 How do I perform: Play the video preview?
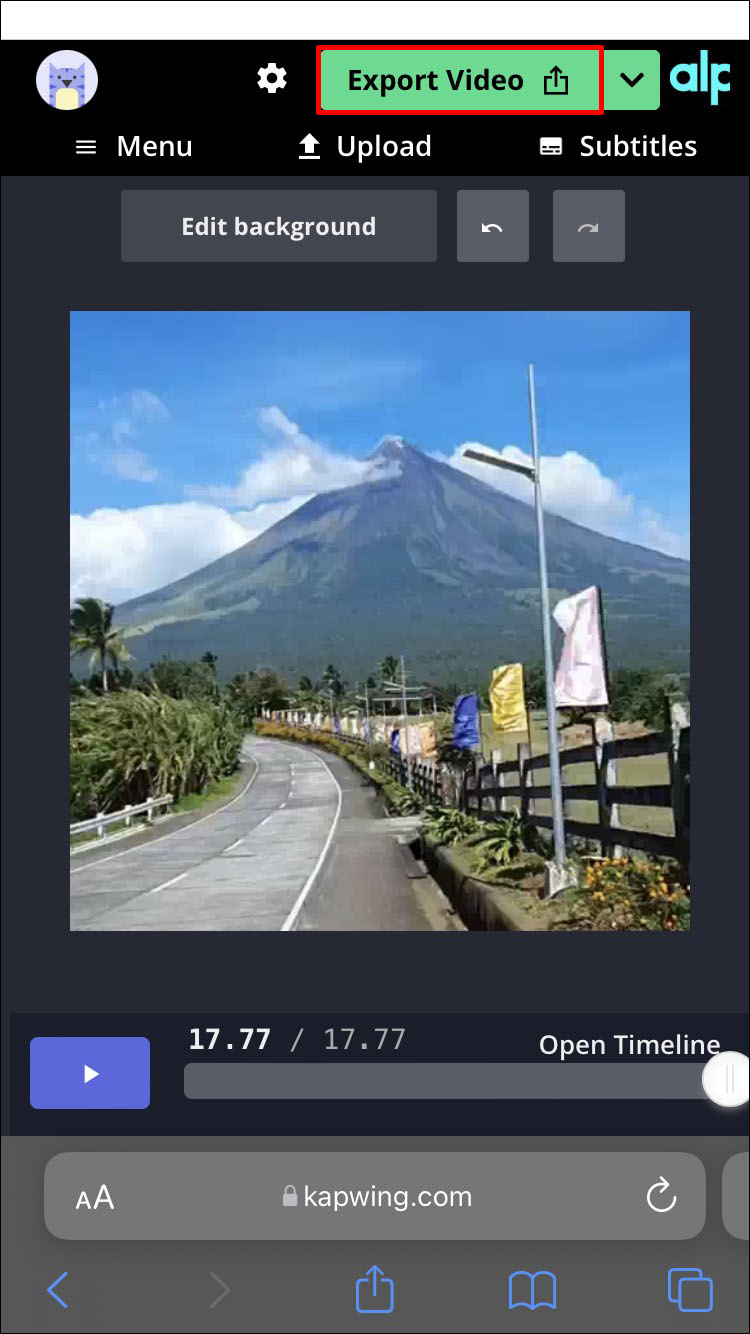tap(90, 1073)
